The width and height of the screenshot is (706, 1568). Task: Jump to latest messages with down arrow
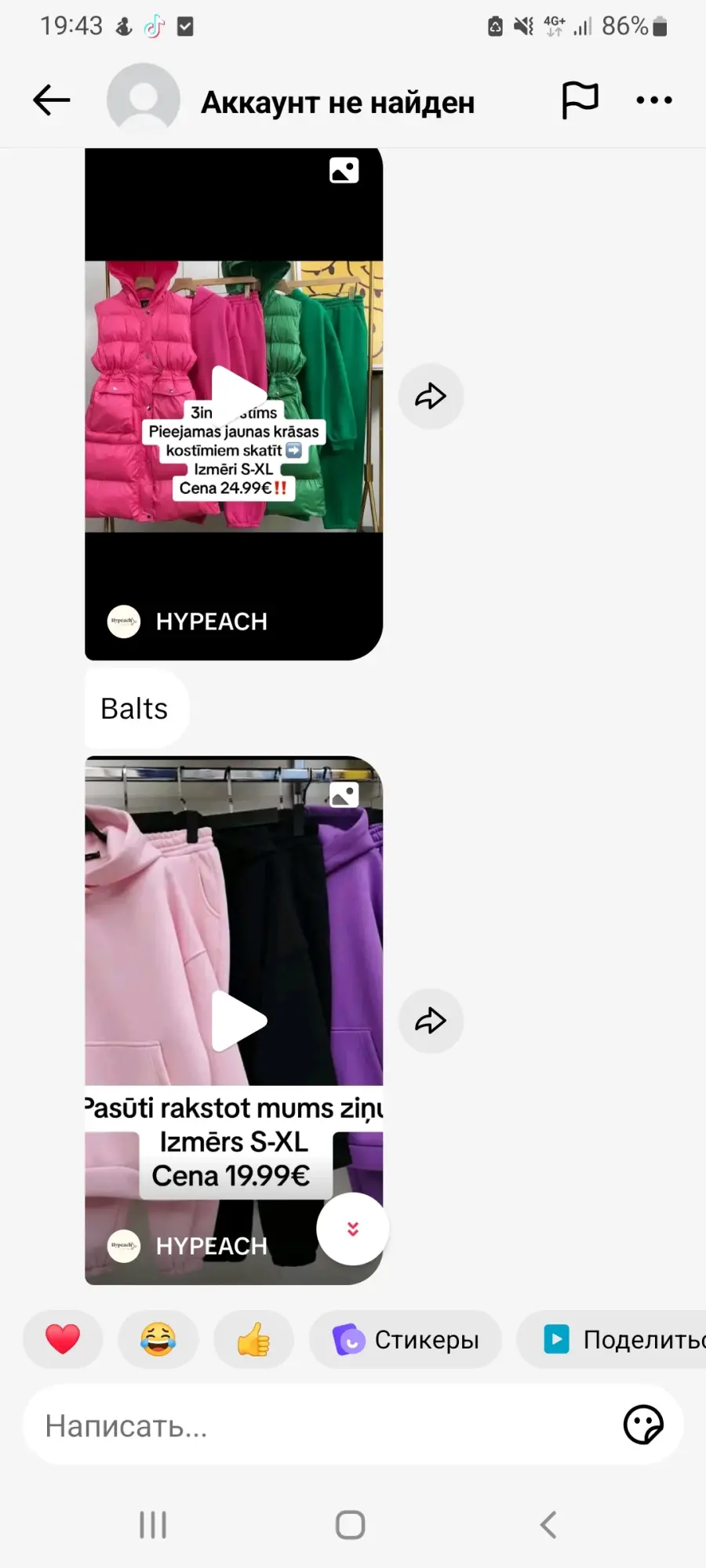click(353, 1229)
